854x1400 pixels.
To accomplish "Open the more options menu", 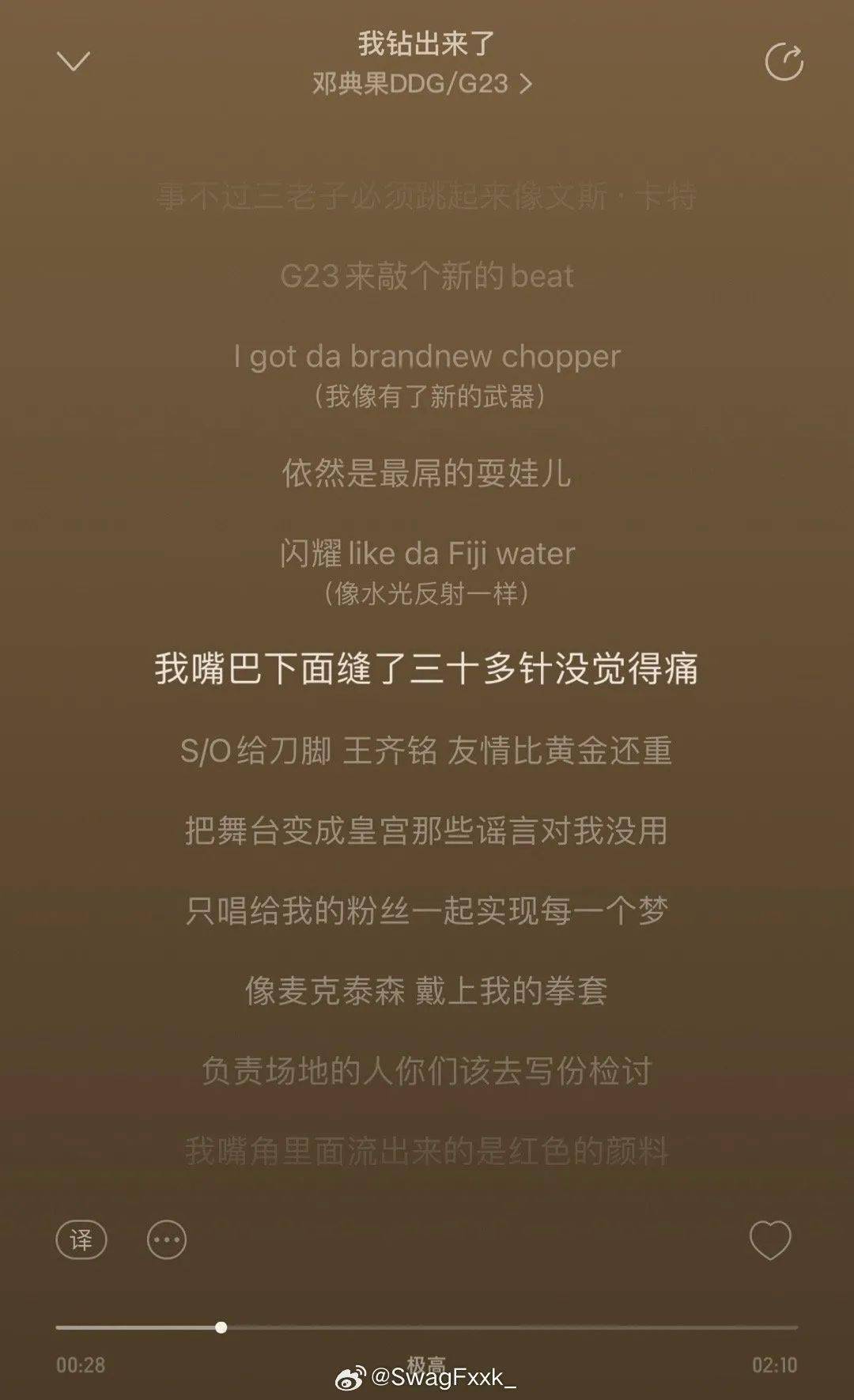I will 167,1239.
